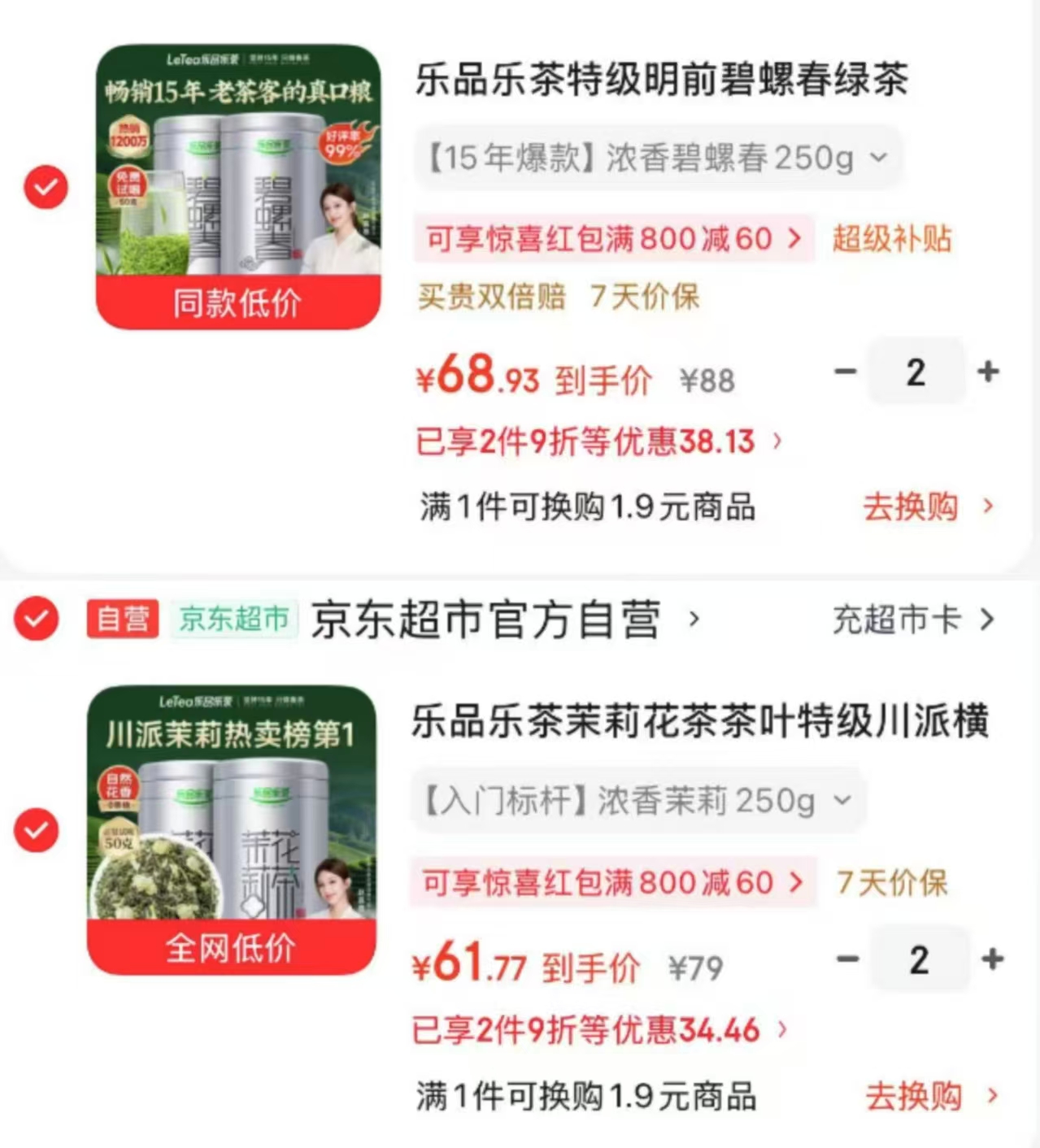This screenshot has width=1040, height=1148.
Task: View 已享2件9折等优惠34.46 discount details
Action: 600,1030
